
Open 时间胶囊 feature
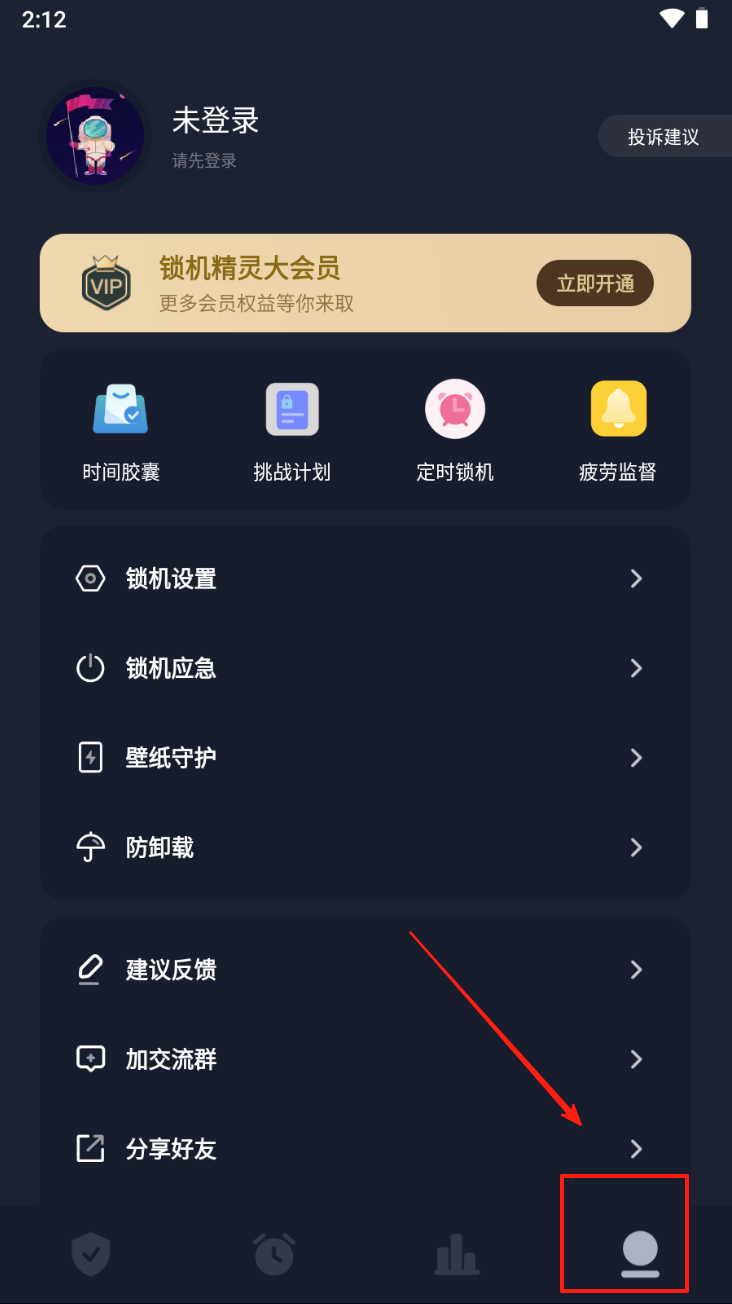tap(121, 431)
